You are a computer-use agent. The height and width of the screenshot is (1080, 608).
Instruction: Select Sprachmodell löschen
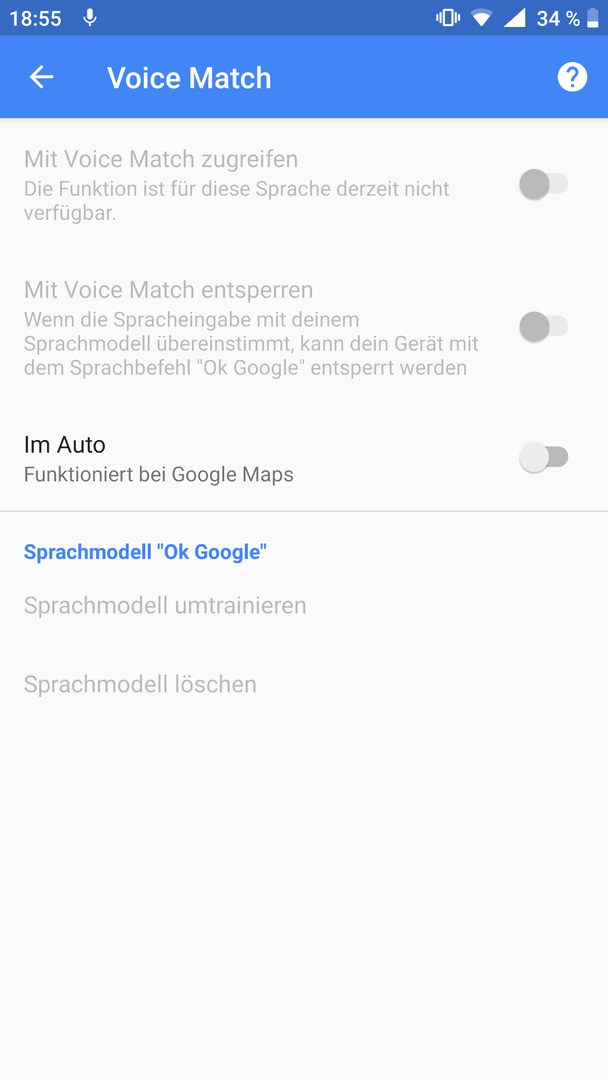click(x=304, y=684)
